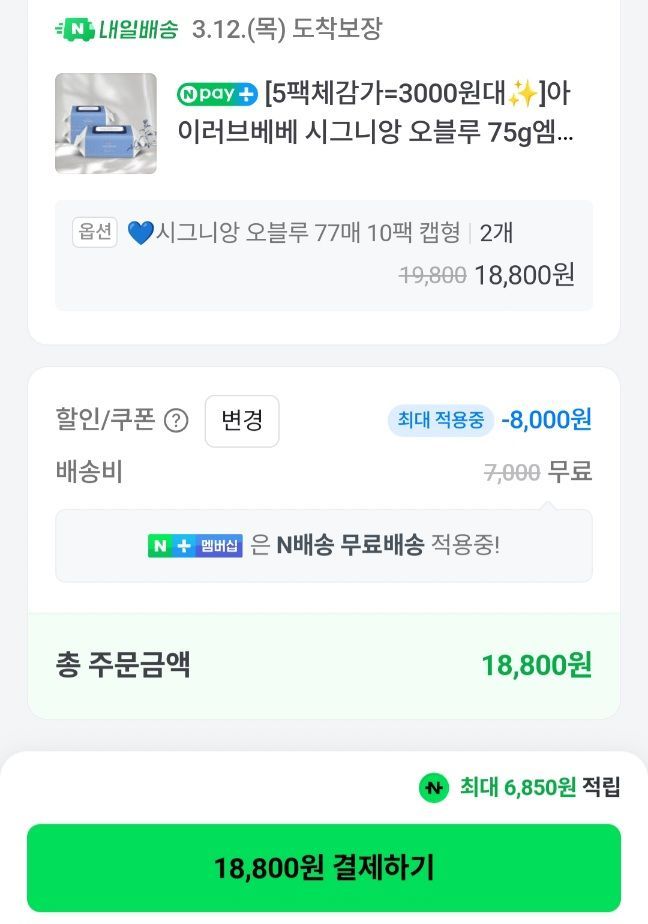
Task: Open the 아이러브베베 product thumbnail
Action: click(106, 123)
